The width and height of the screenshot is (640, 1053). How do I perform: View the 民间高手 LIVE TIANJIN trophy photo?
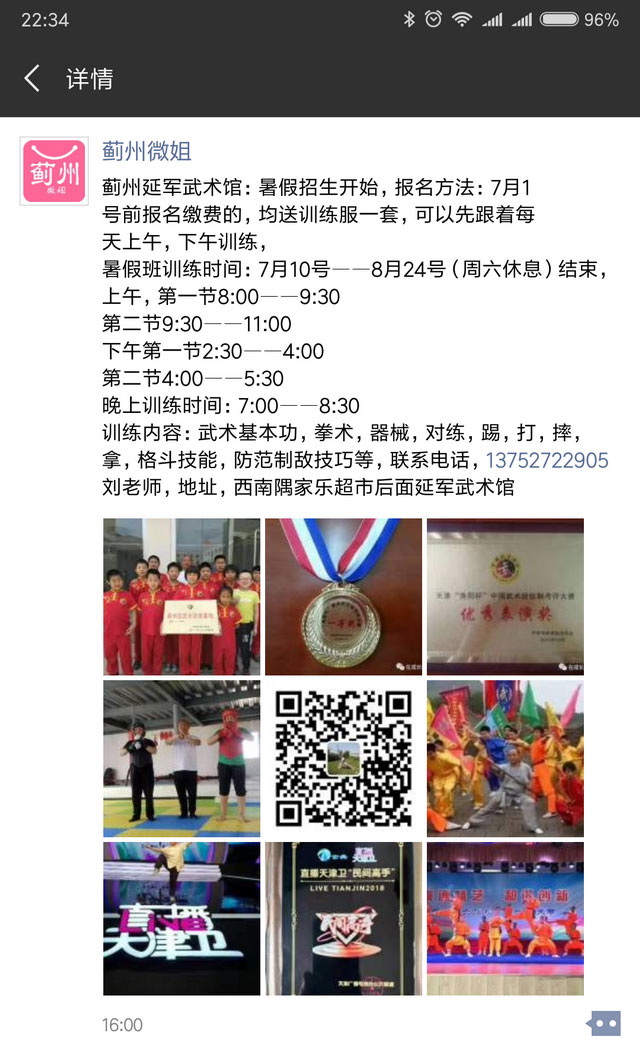pyautogui.click(x=343, y=918)
